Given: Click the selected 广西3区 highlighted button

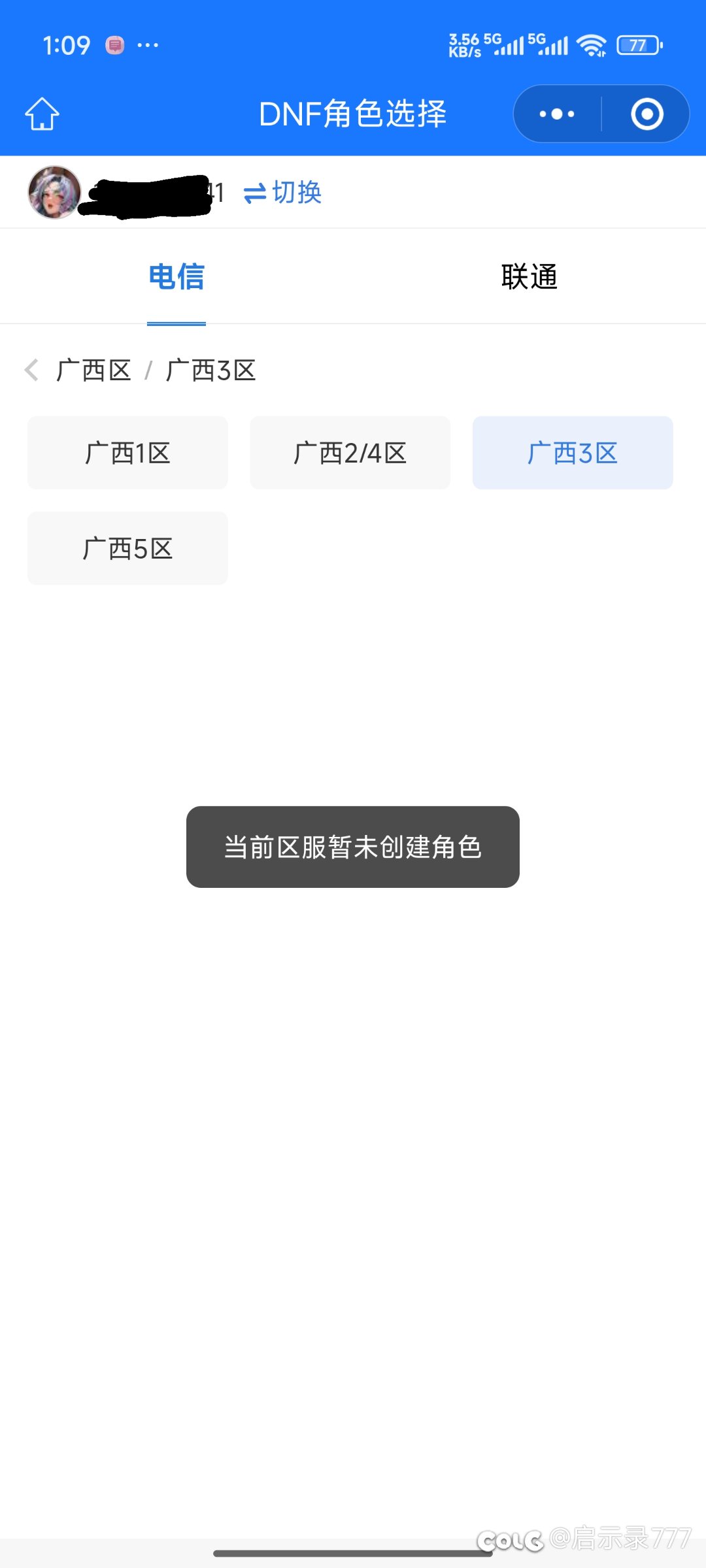Looking at the screenshot, I should (572, 452).
